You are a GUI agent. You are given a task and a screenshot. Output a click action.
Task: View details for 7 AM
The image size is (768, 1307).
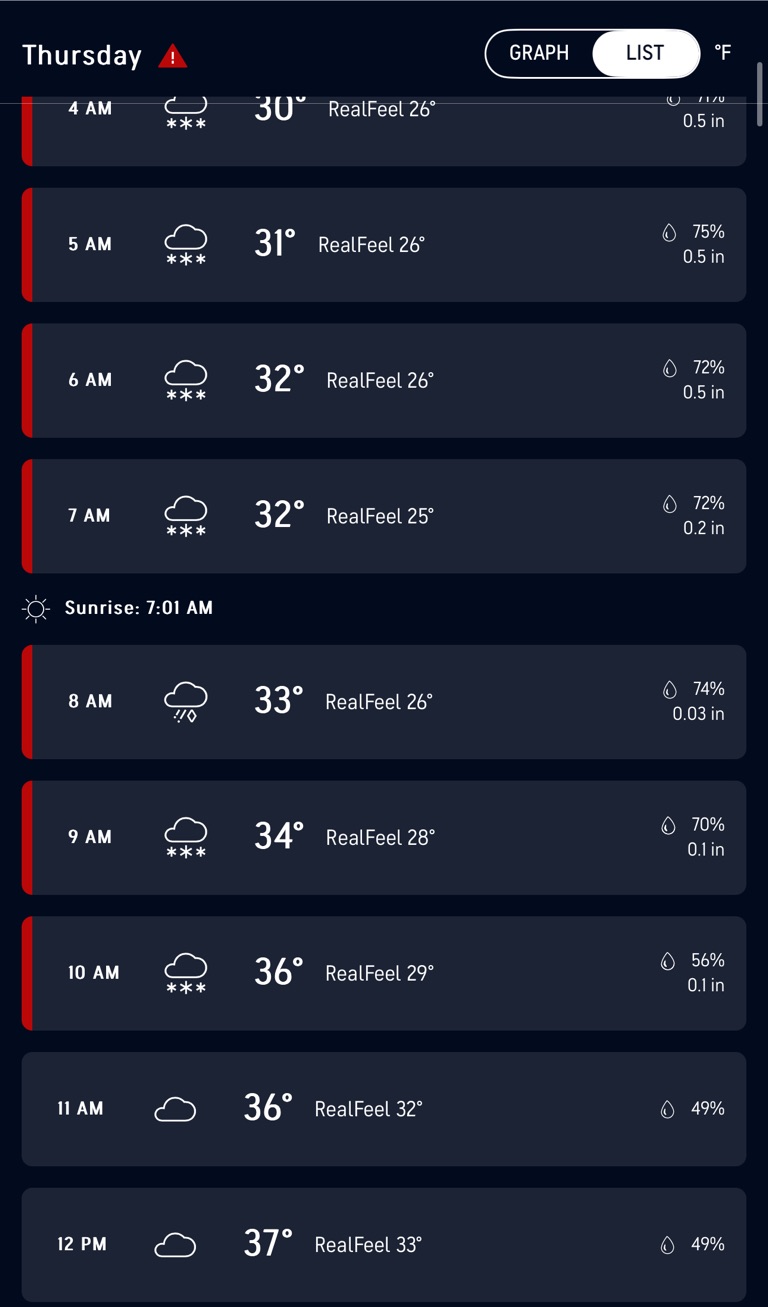[384, 516]
